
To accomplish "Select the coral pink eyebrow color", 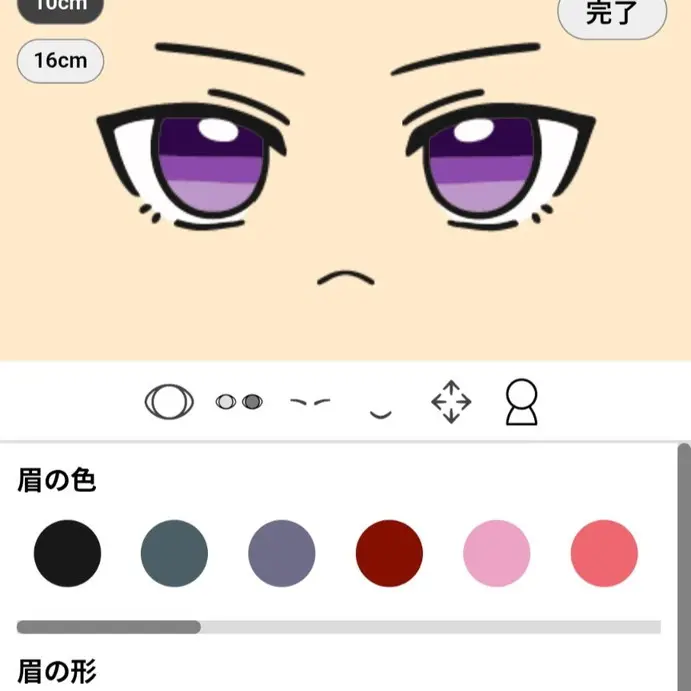I will 604,553.
